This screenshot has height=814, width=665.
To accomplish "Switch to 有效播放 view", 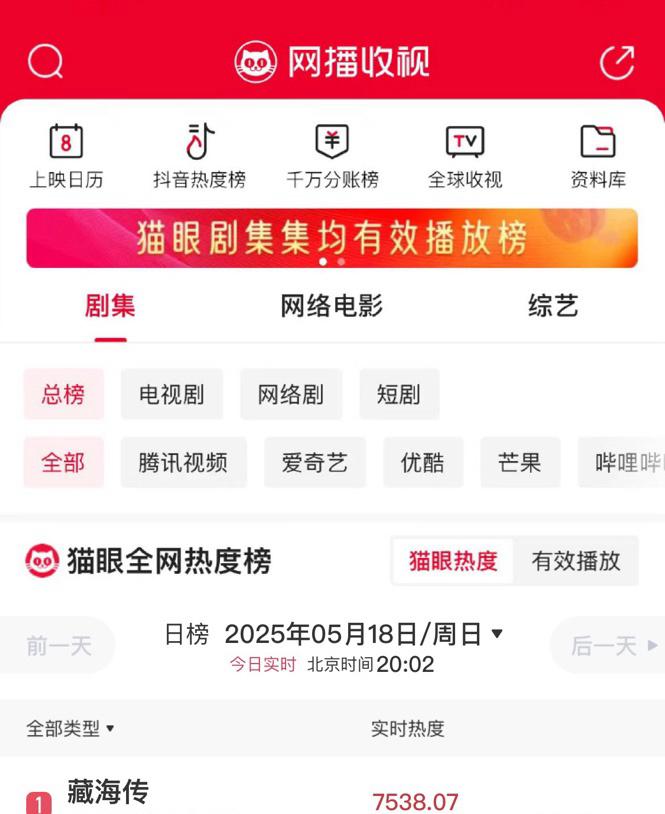I will coord(576,561).
